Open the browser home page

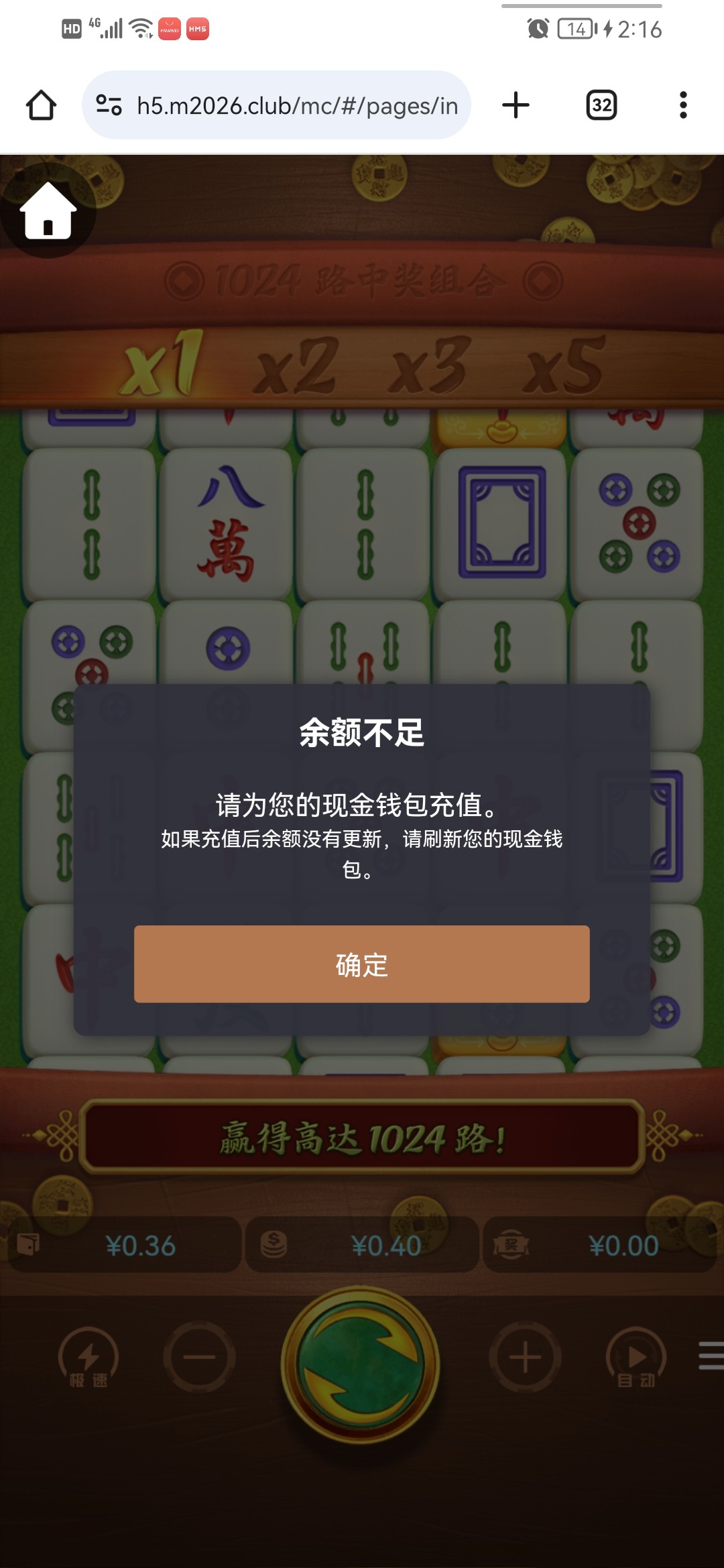pyautogui.click(x=41, y=105)
